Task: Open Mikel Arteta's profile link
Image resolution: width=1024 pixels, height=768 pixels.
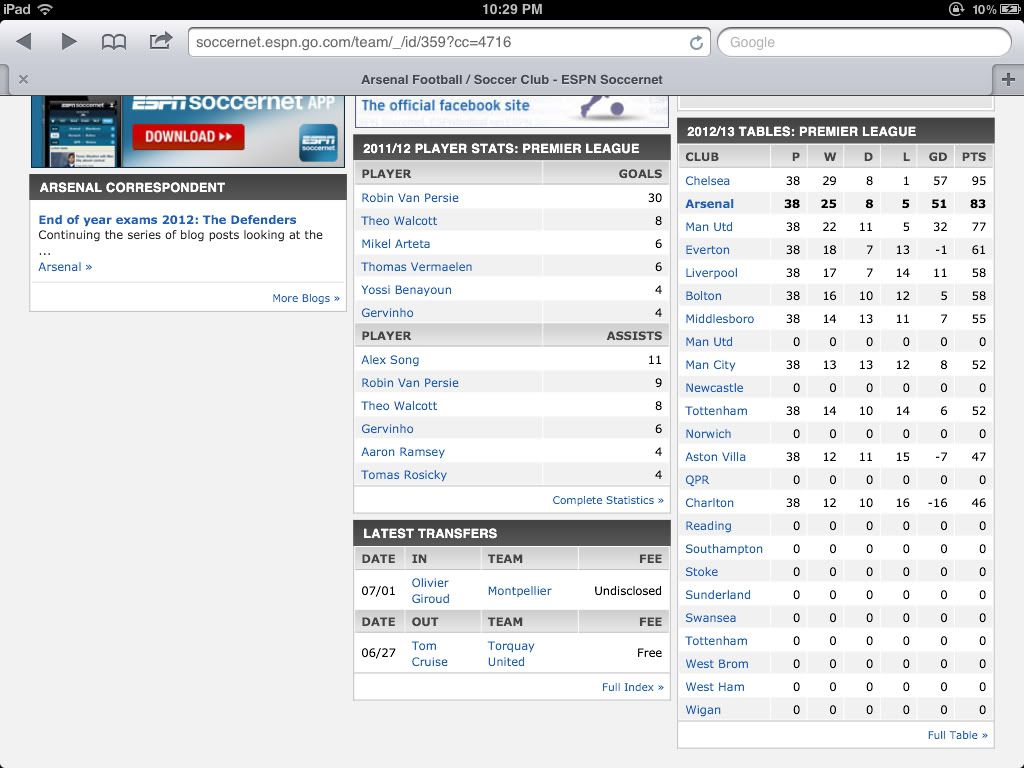Action: click(x=395, y=244)
